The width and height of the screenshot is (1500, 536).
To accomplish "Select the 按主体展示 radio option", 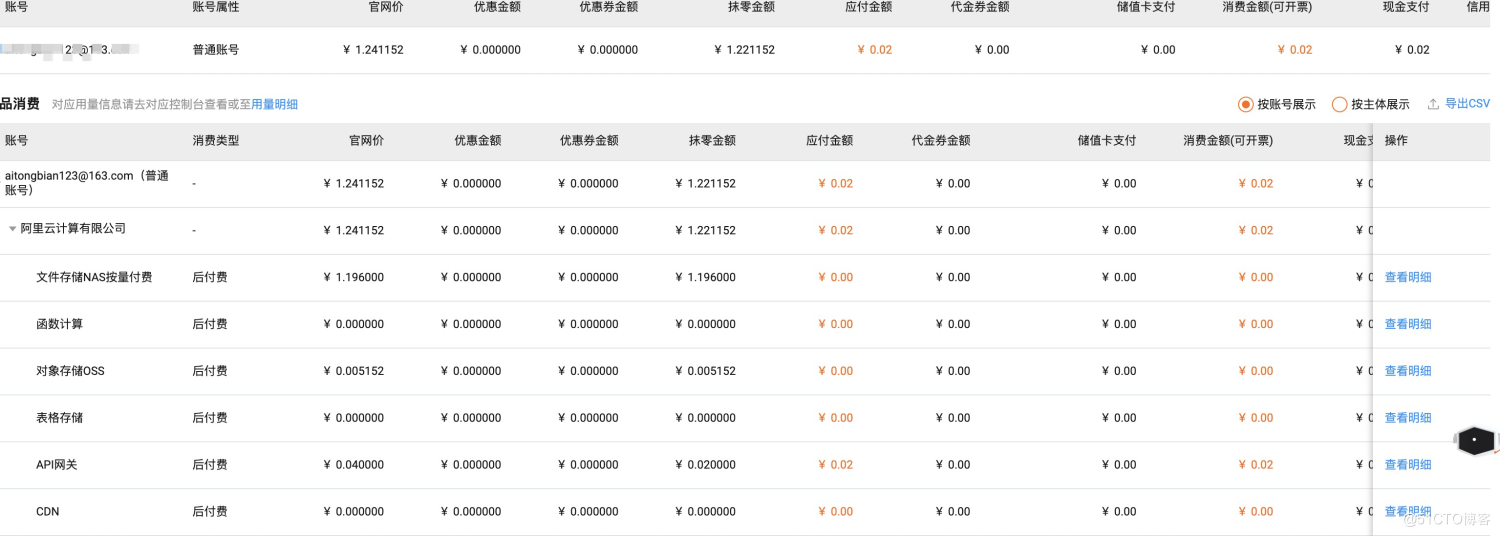I will point(1340,104).
